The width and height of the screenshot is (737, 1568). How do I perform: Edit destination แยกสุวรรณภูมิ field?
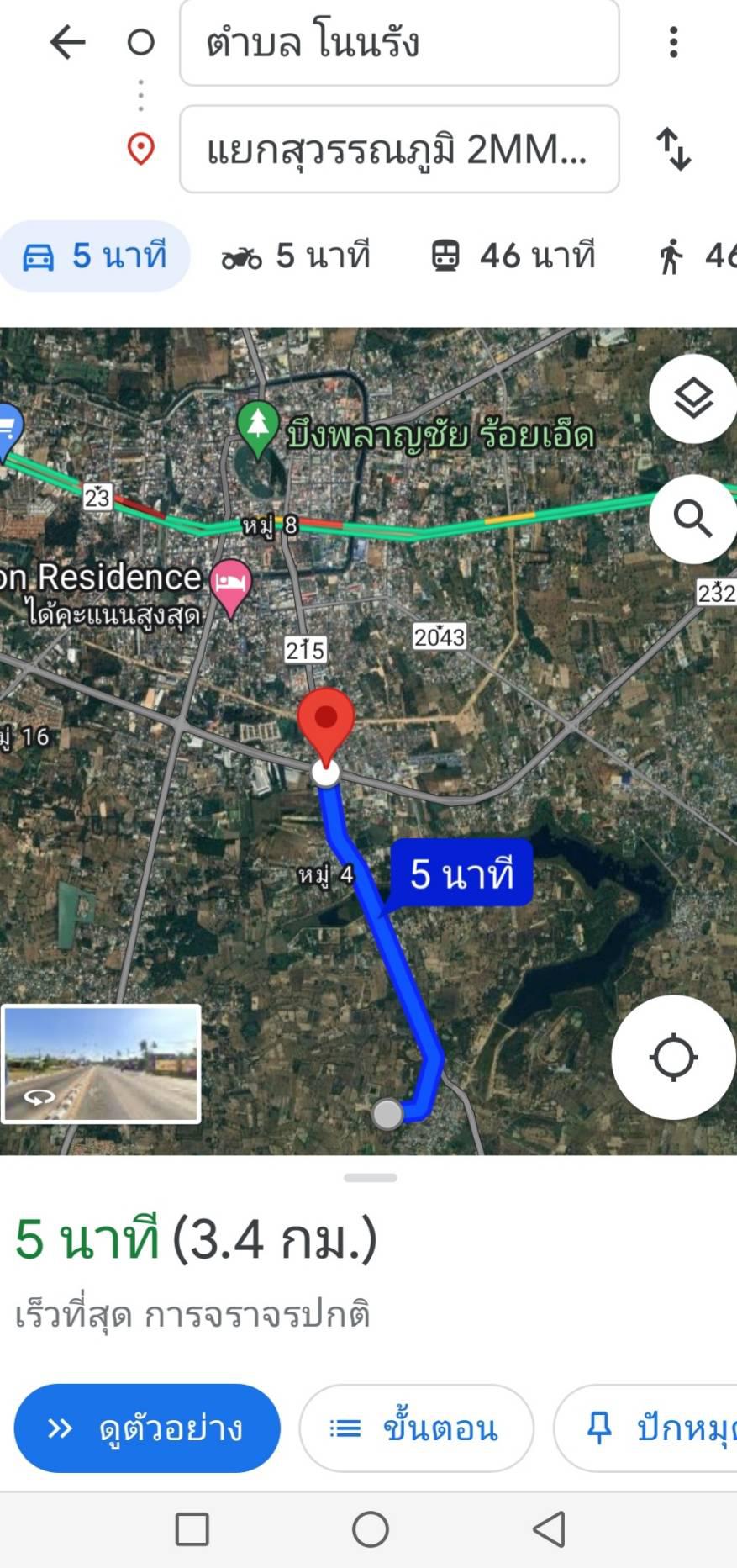pos(399,149)
